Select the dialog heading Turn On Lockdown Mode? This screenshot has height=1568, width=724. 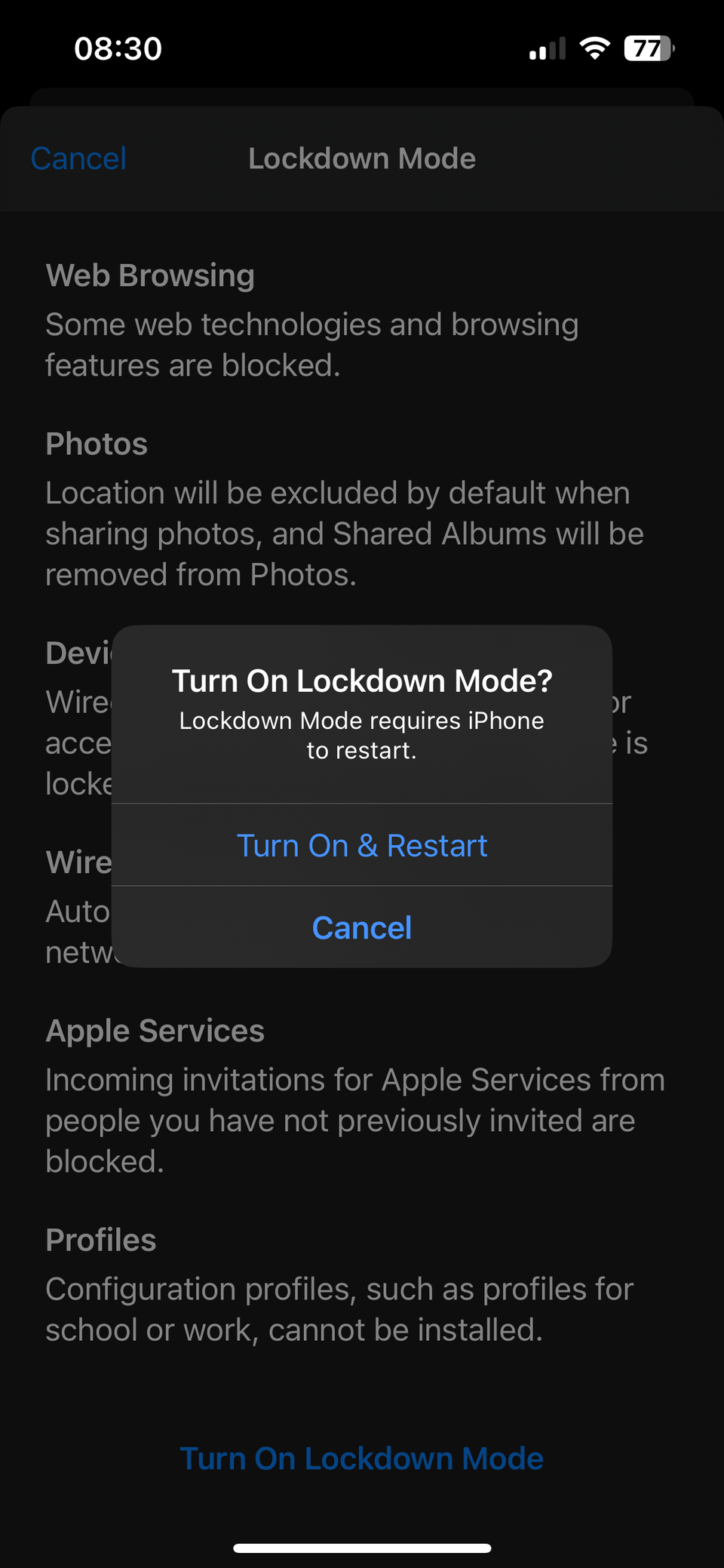362,680
